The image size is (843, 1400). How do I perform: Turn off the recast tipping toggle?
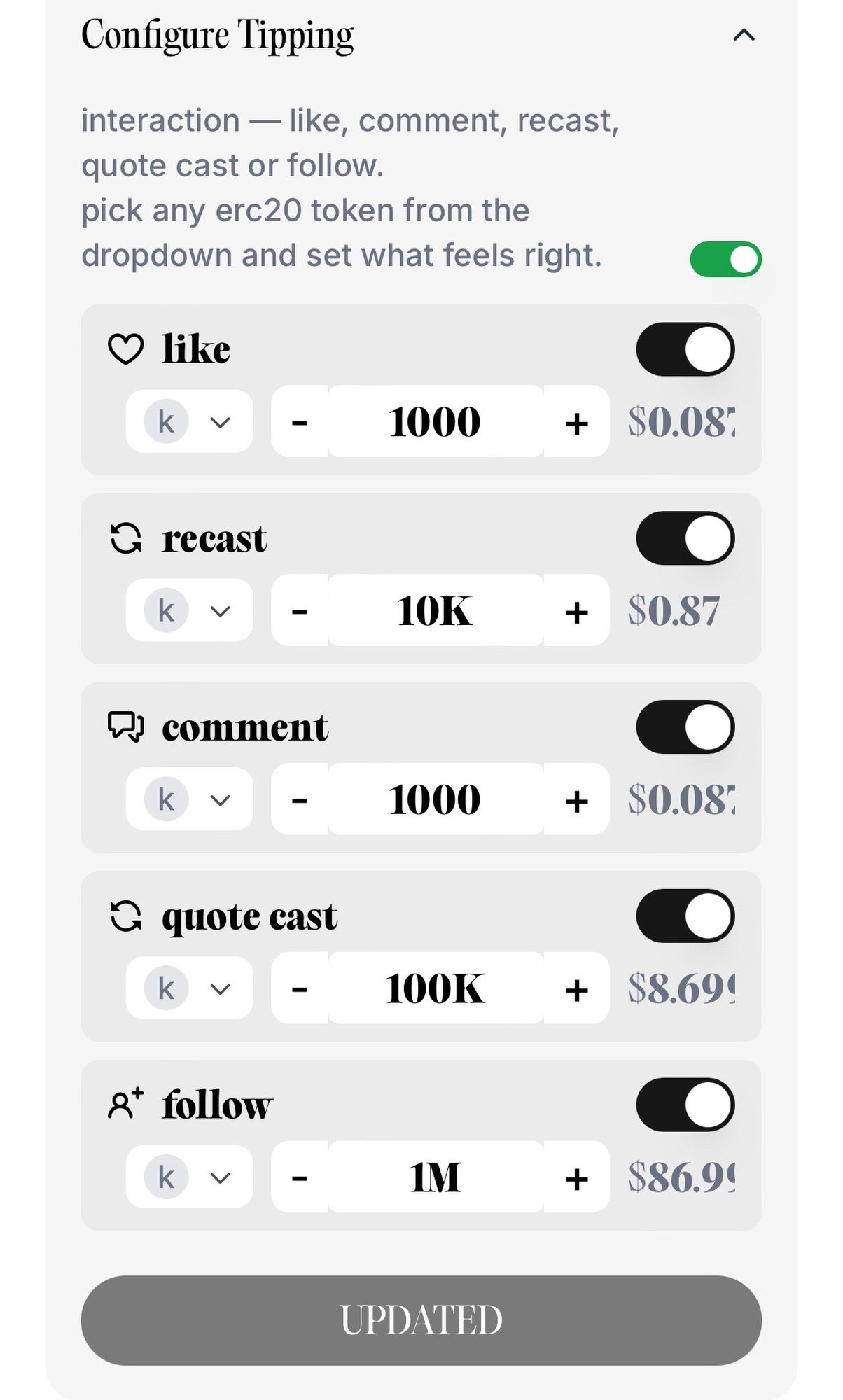[685, 538]
